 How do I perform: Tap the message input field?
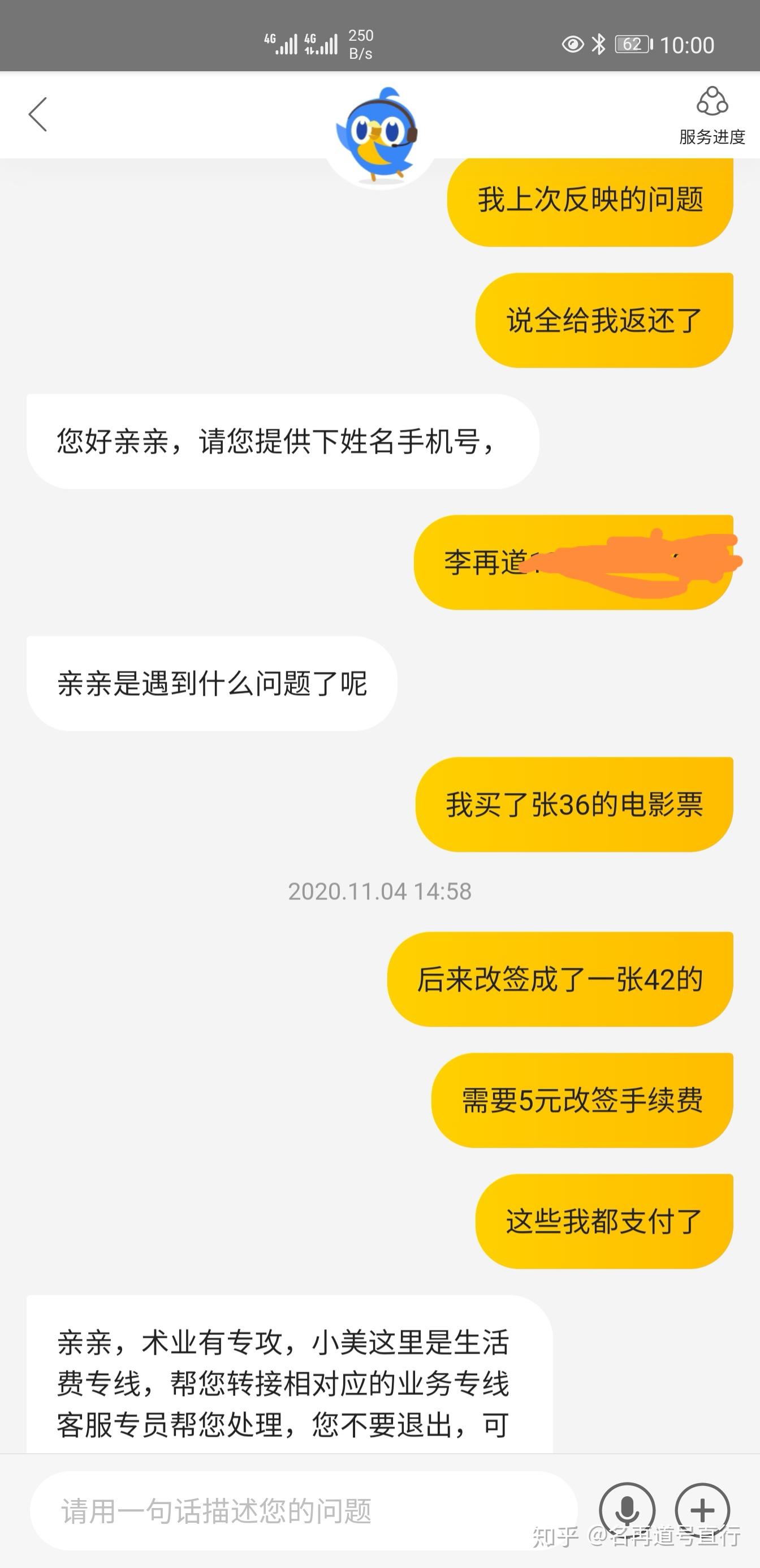(304, 1511)
